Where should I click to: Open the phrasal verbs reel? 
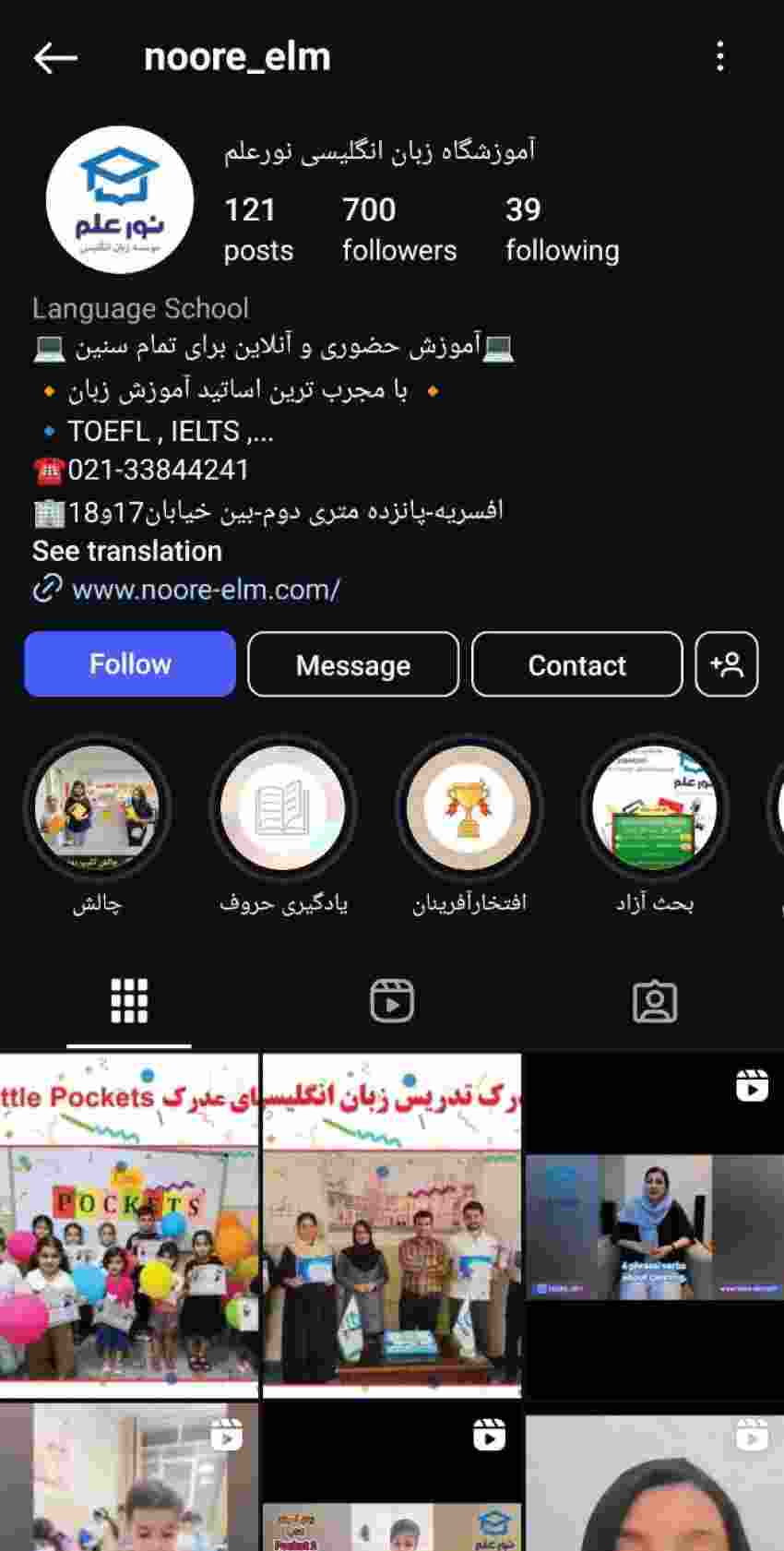tap(655, 1226)
